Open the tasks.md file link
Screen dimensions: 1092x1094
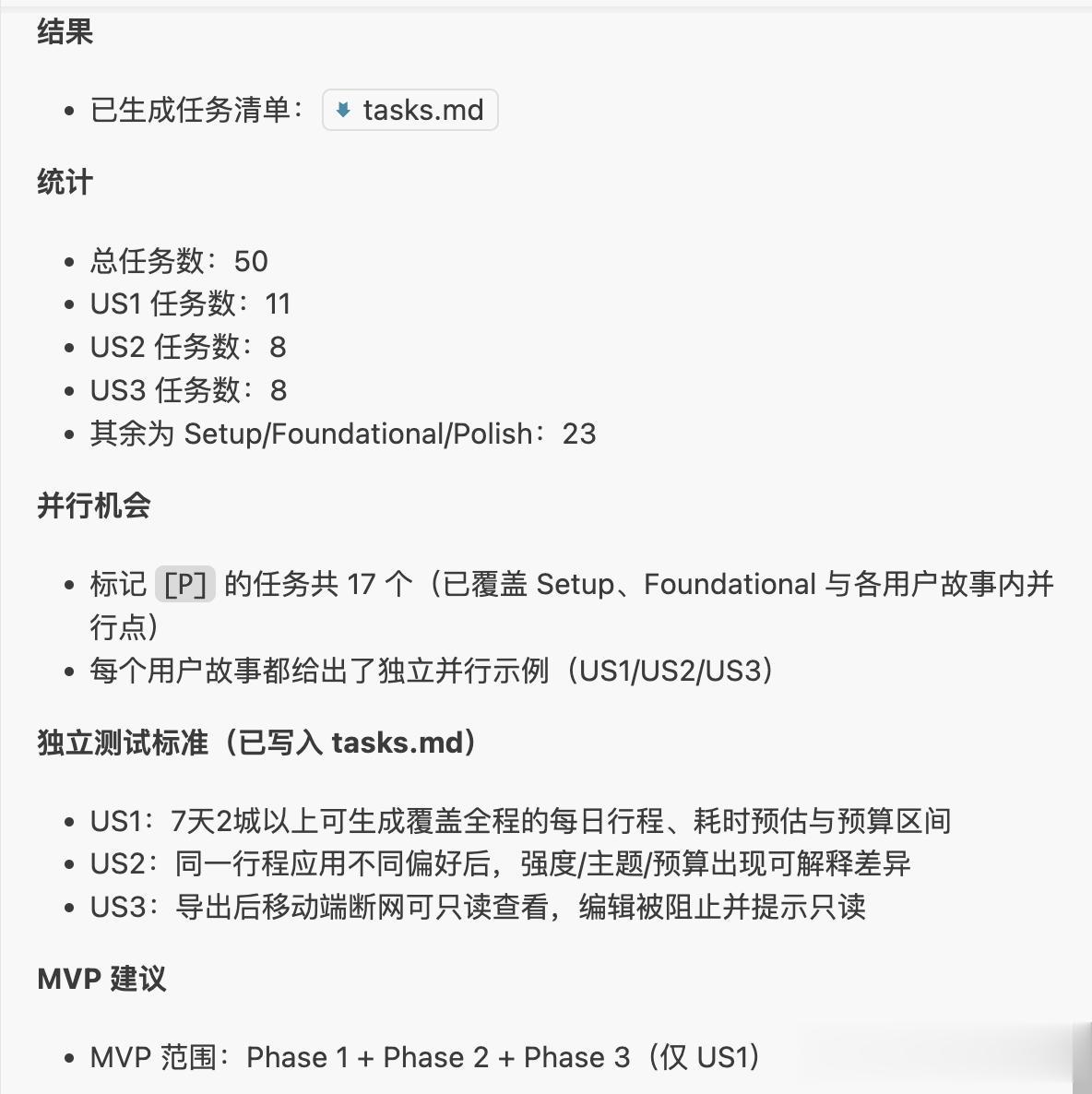[x=410, y=110]
